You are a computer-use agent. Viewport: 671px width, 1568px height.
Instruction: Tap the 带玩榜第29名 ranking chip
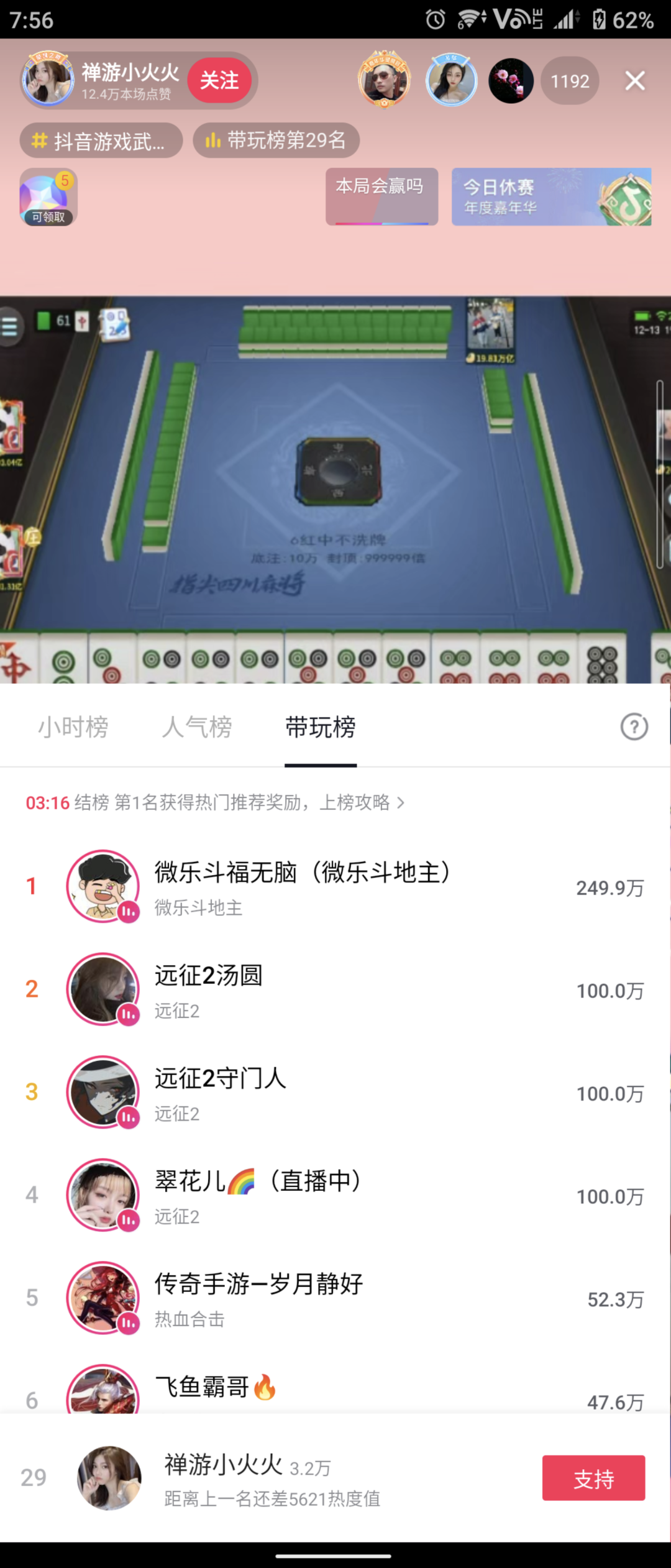click(276, 140)
